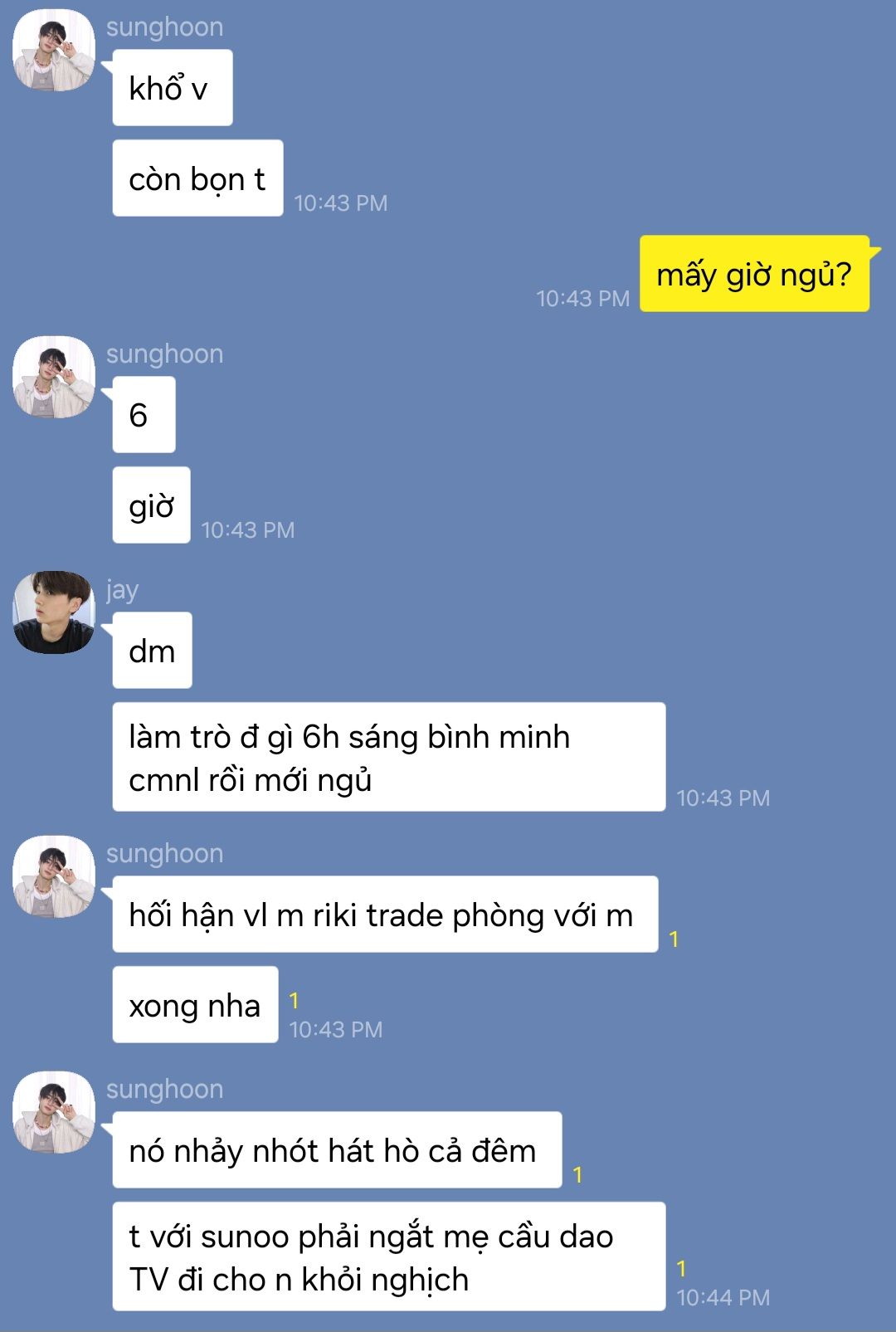Viewport: 896px width, 1332px height.
Task: View sunghoon's profile beside the "6" message
Action: tap(54, 377)
